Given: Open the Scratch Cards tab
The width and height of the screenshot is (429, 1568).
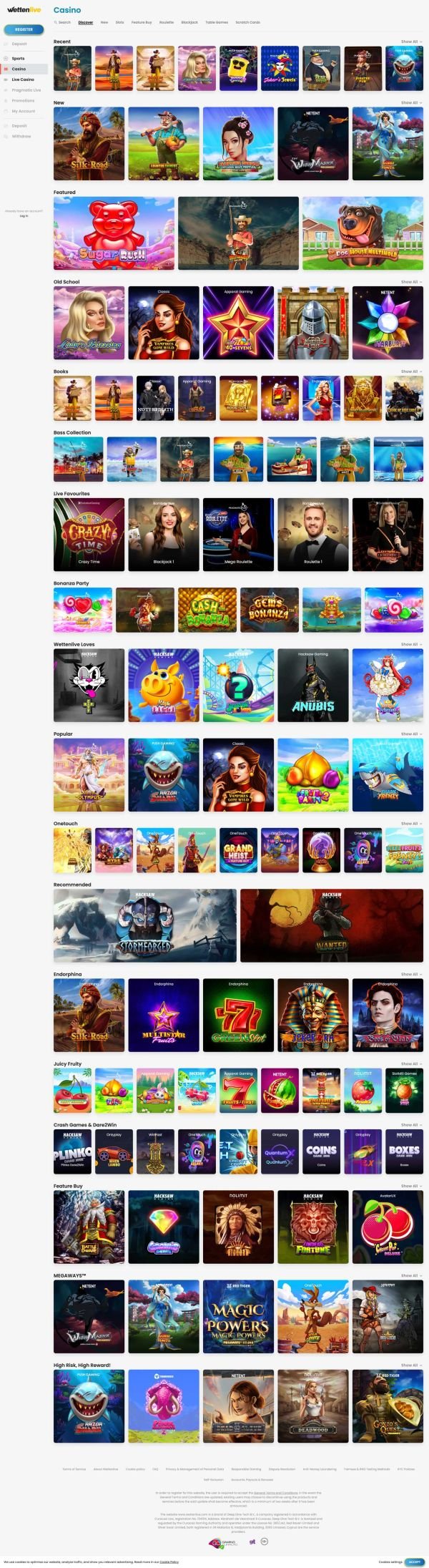Looking at the screenshot, I should [x=247, y=22].
